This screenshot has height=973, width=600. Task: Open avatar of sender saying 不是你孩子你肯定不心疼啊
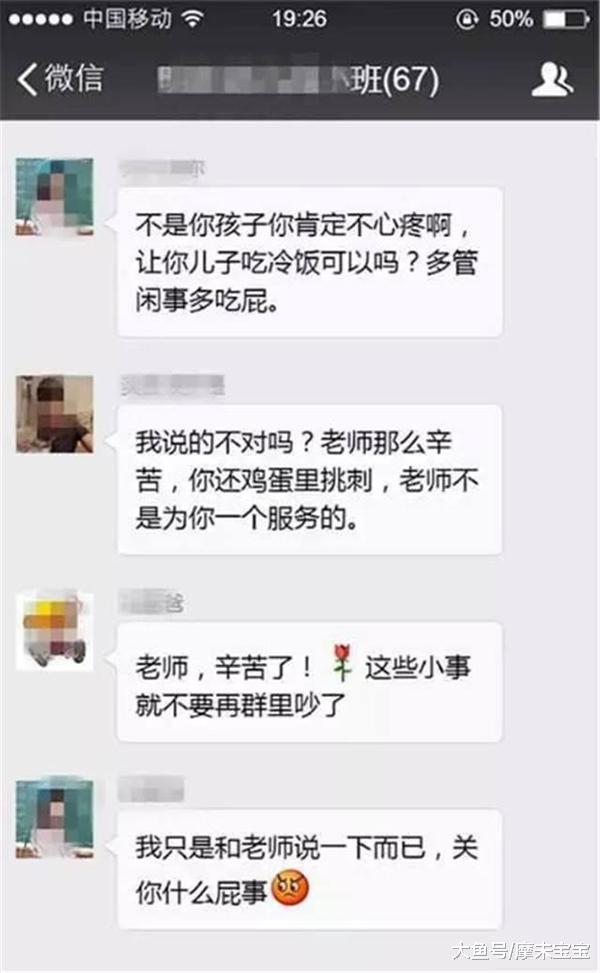pos(54,197)
